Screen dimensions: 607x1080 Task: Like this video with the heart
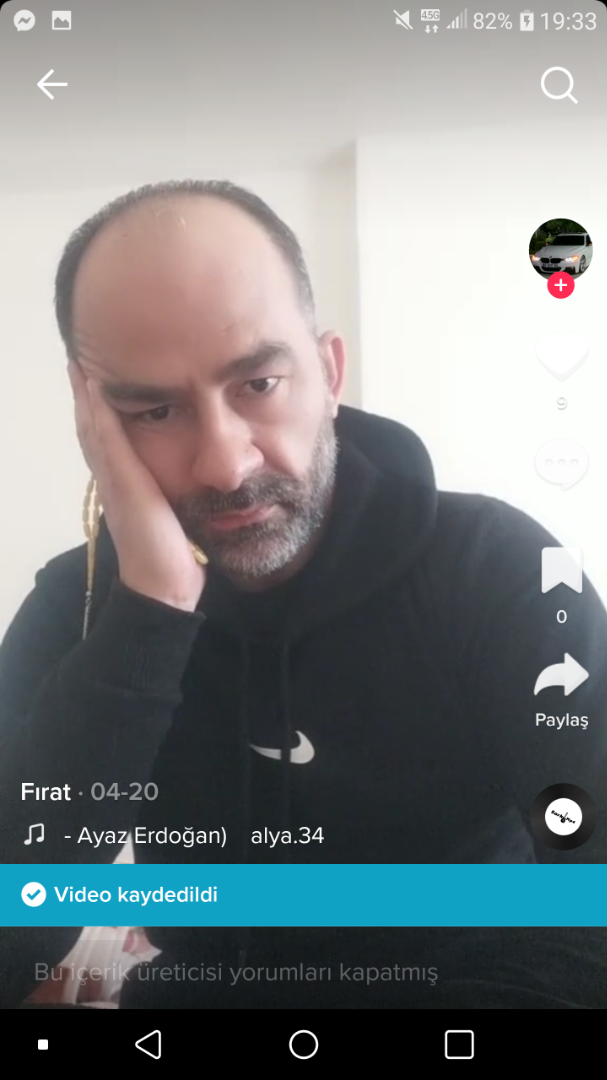point(561,357)
